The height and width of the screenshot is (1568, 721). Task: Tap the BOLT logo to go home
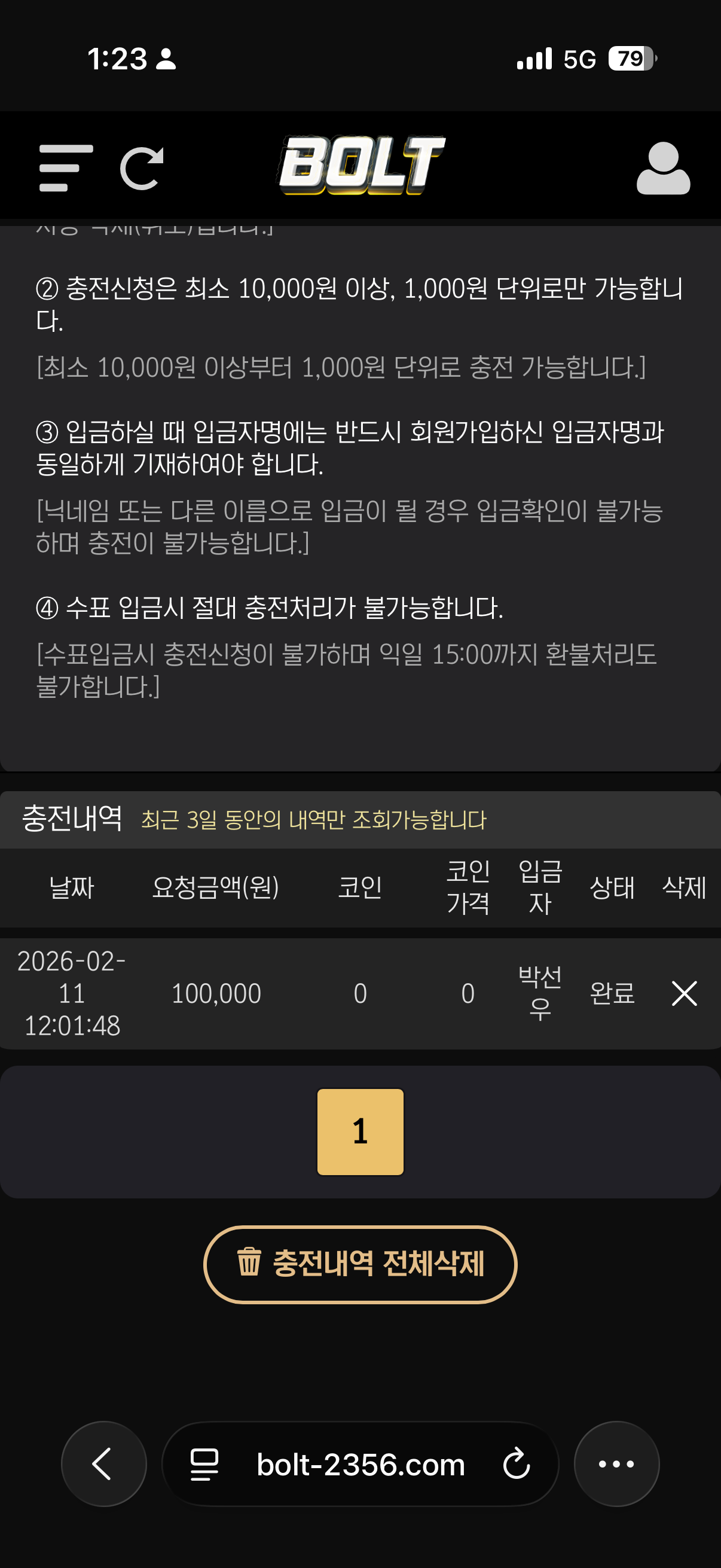coord(362,166)
